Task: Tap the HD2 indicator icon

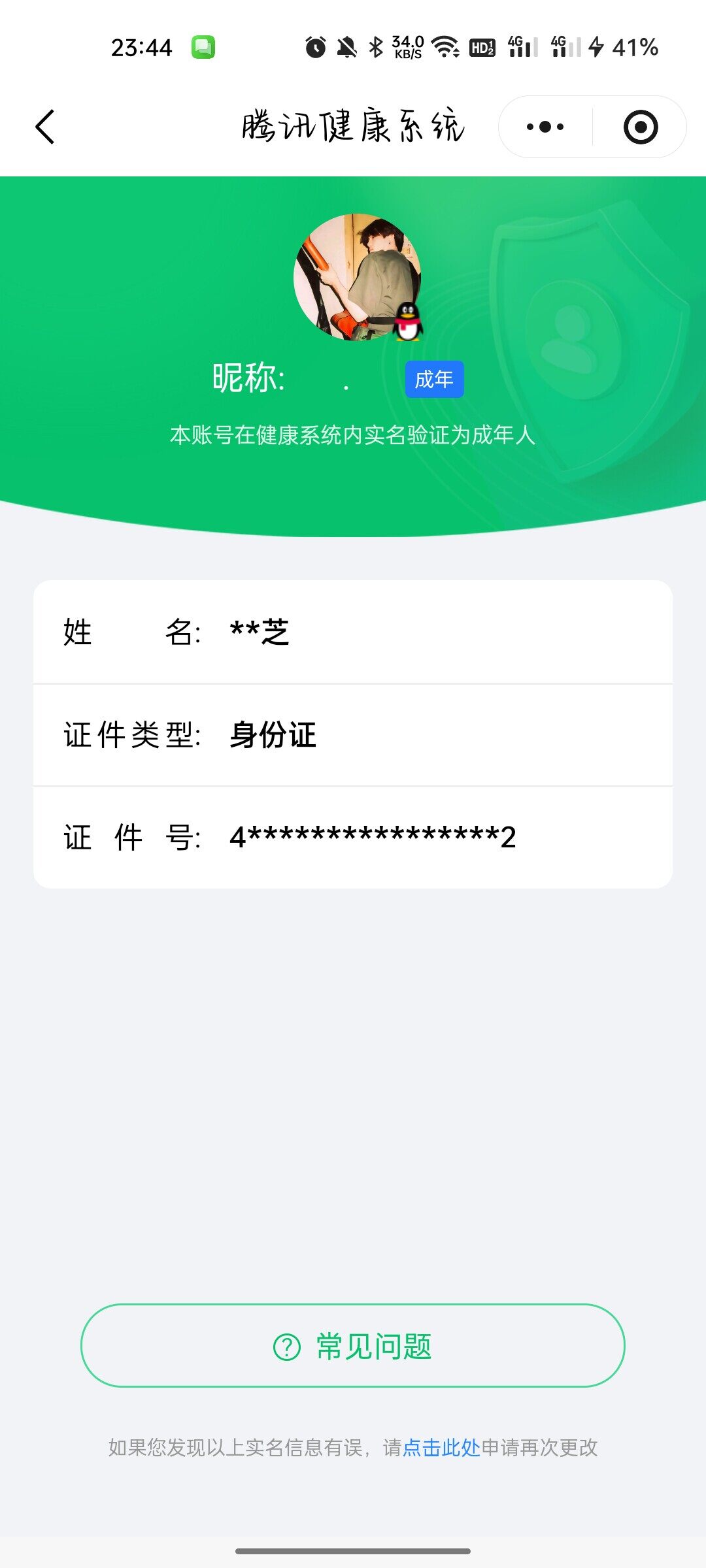Action: [x=483, y=47]
